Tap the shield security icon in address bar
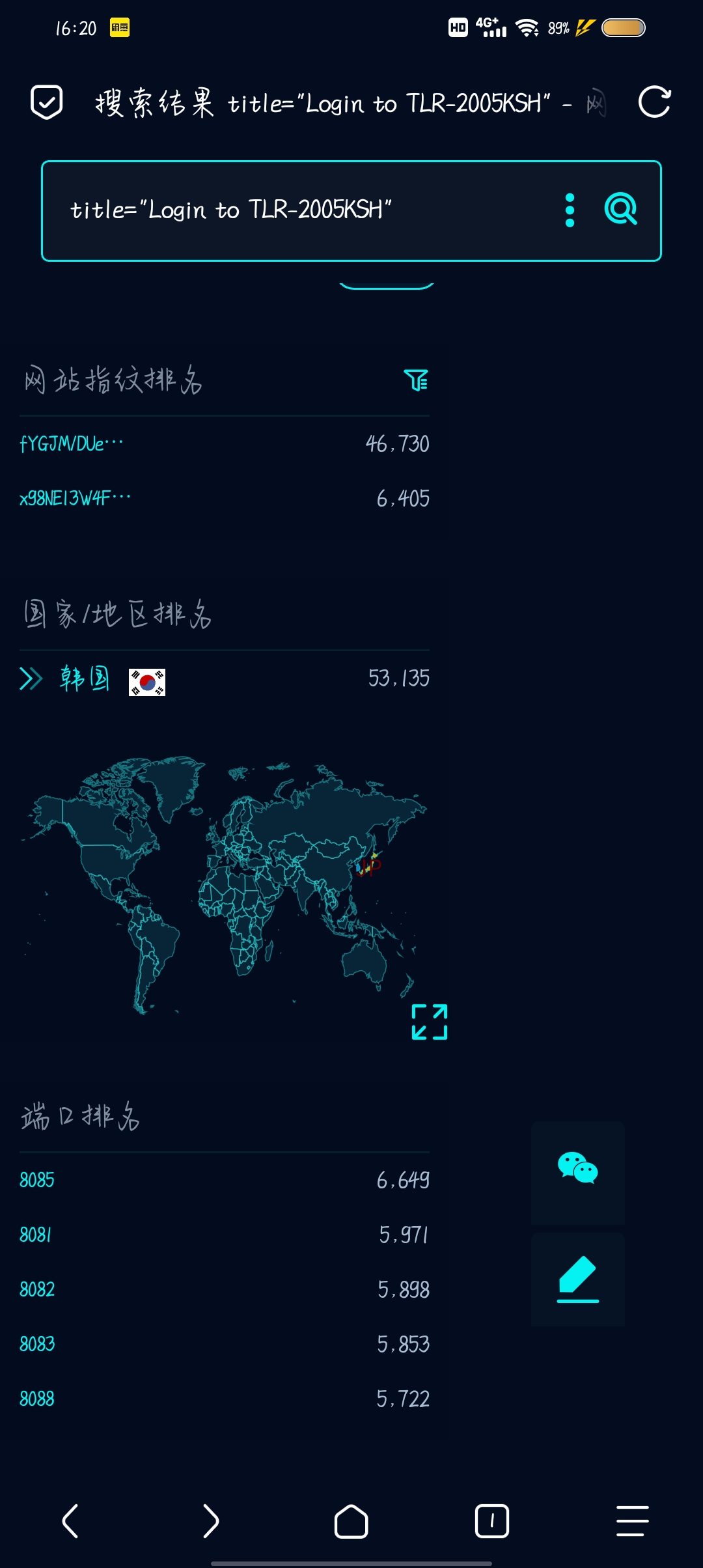703x1568 pixels. click(46, 102)
